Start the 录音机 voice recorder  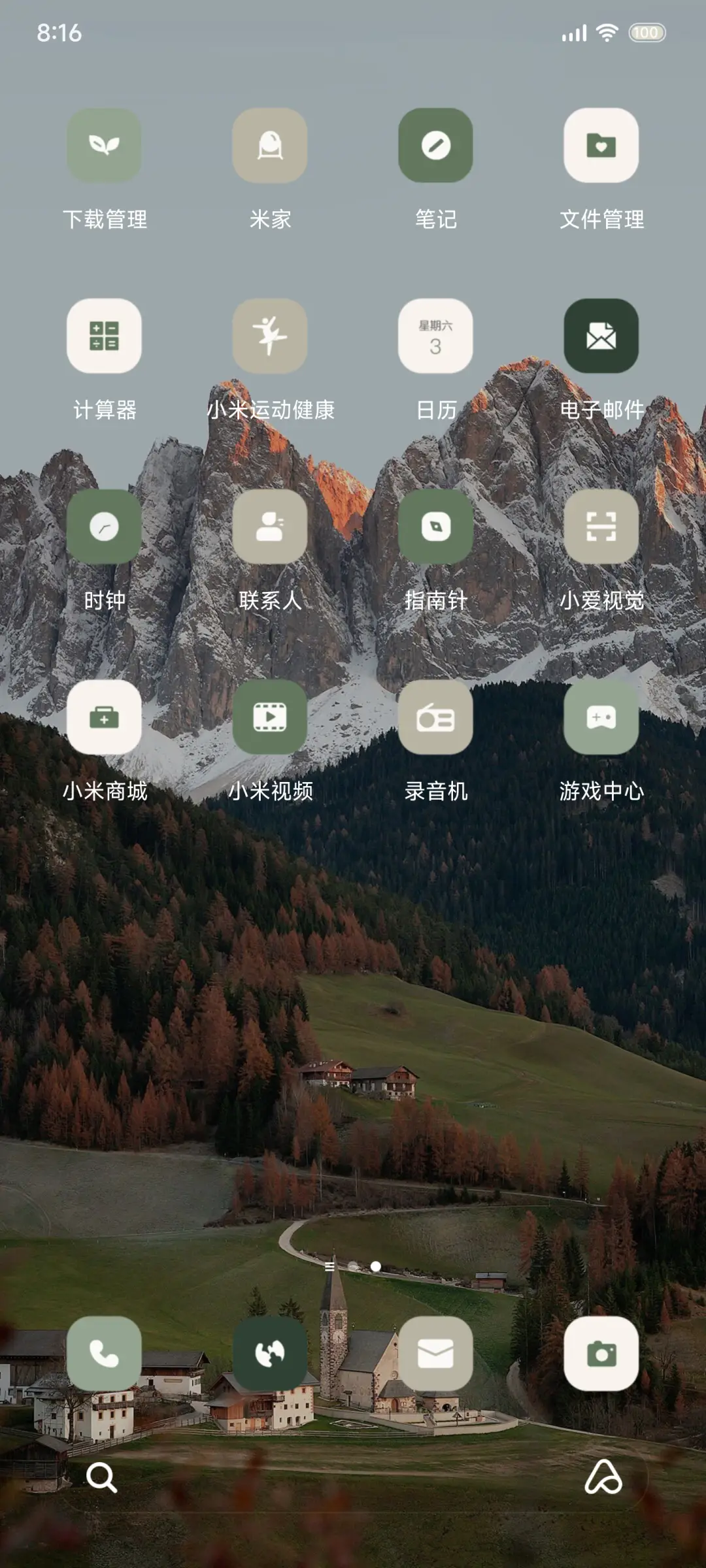coord(437,719)
